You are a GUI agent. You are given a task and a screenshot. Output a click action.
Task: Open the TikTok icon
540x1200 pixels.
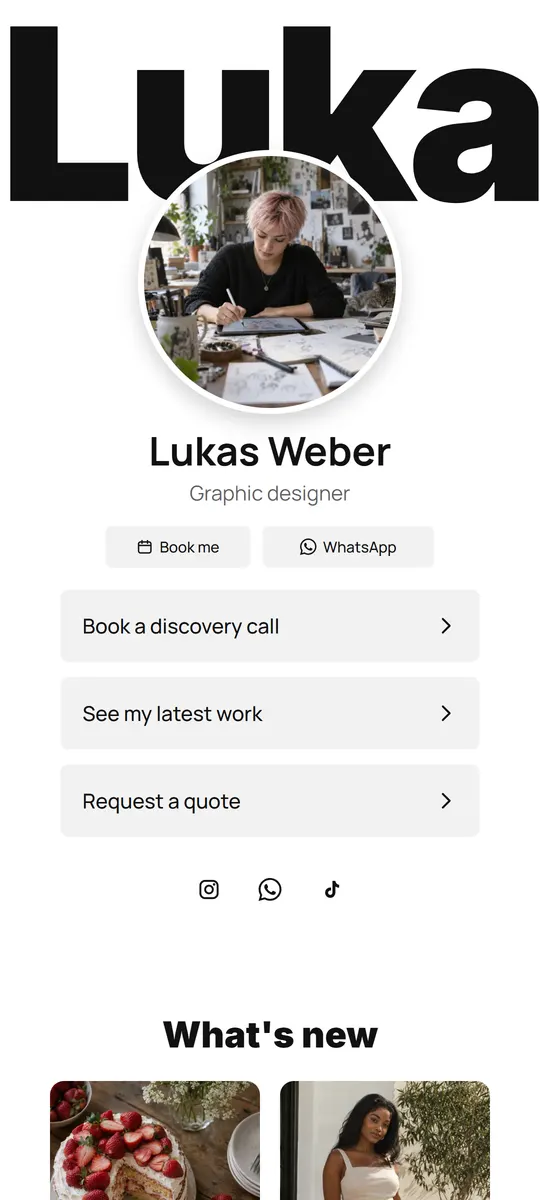332,889
